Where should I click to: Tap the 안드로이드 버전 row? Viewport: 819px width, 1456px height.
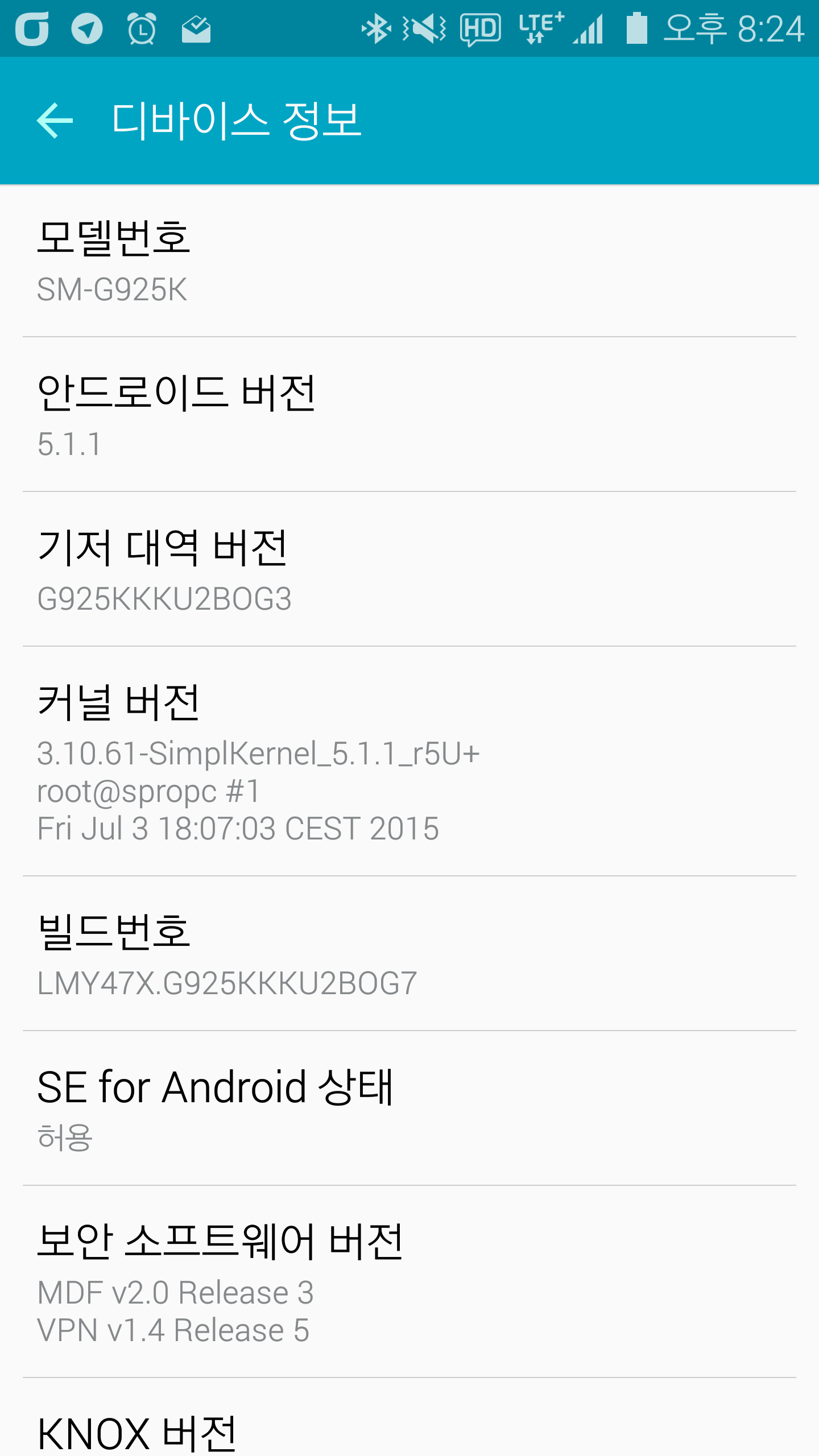(409, 415)
